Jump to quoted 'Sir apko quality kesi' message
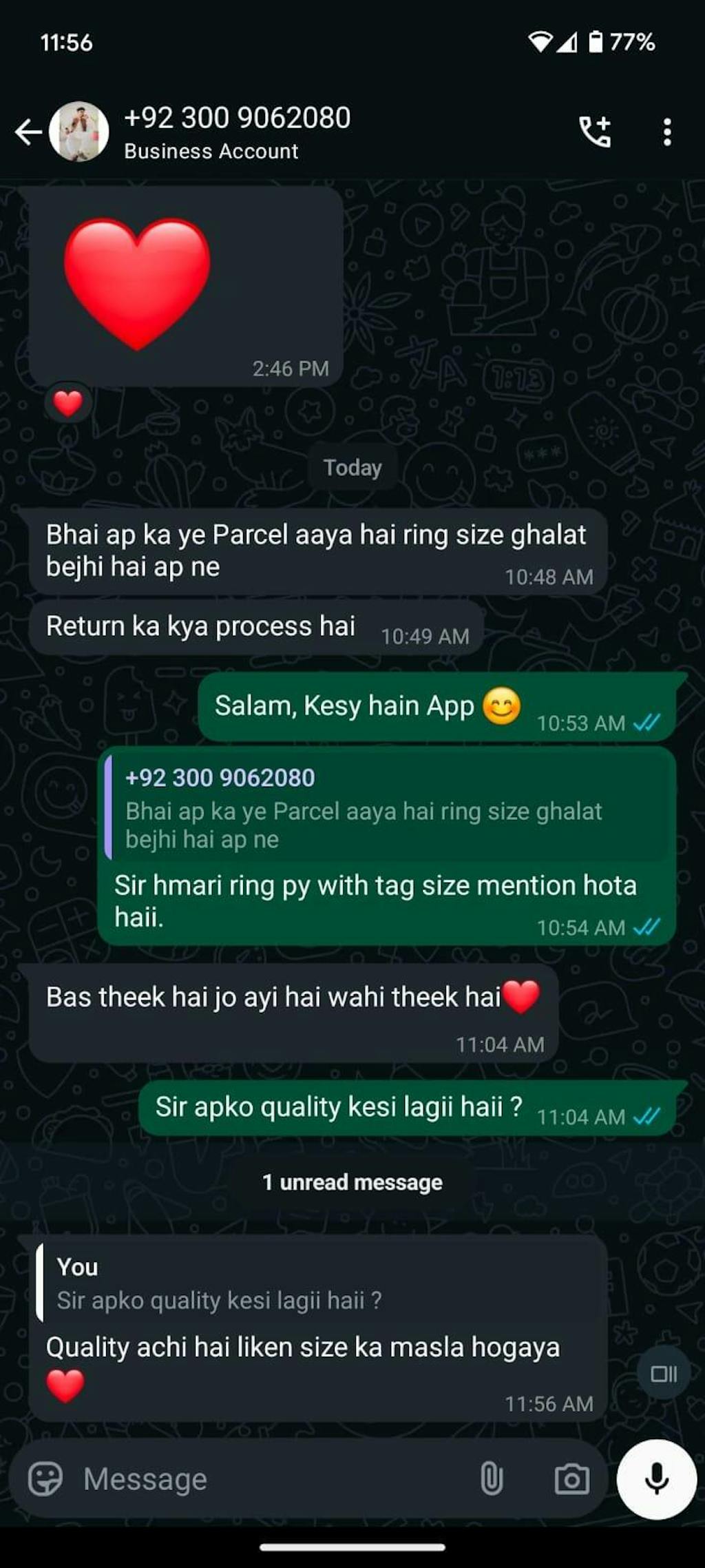 (x=320, y=1283)
